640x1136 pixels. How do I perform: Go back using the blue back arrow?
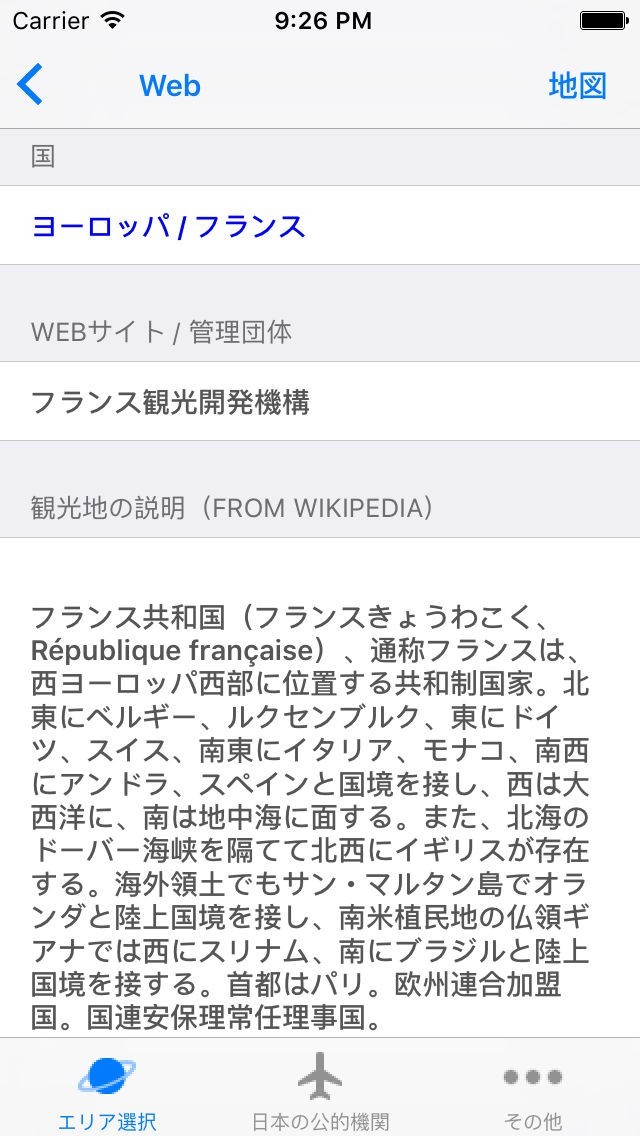tap(30, 84)
